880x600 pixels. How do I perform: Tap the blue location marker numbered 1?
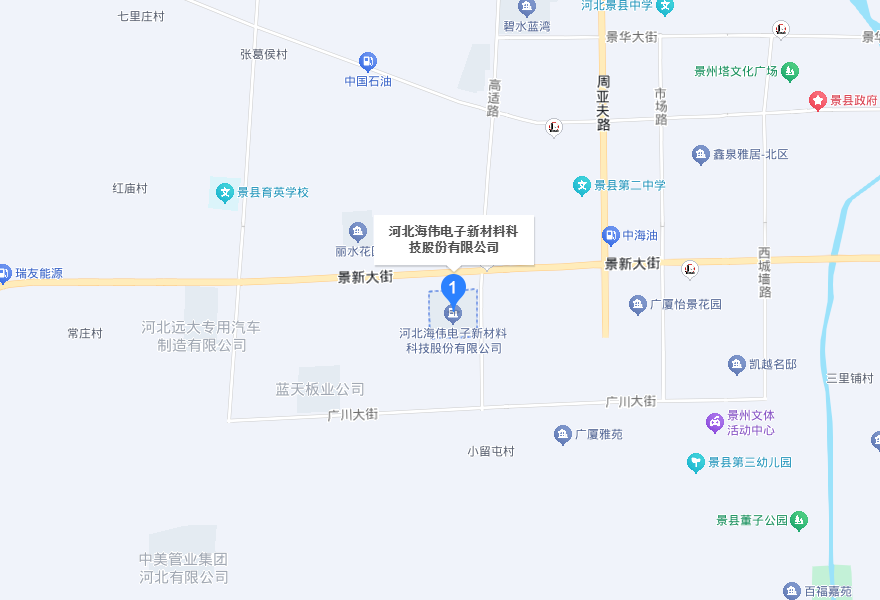tap(453, 289)
